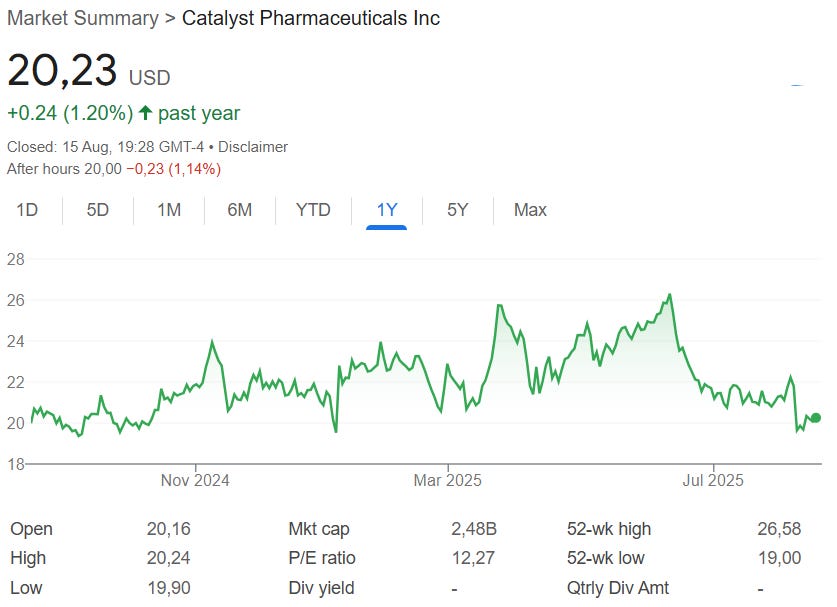Screen dimensions: 837x607
Task: Select the 5D chart range
Action: coord(98,210)
